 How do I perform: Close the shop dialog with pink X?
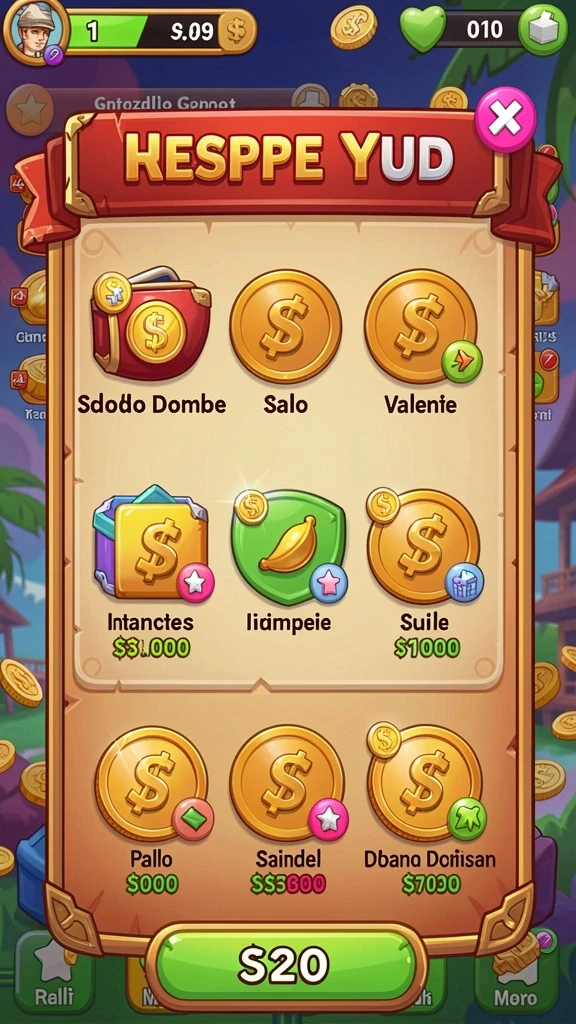(505, 120)
